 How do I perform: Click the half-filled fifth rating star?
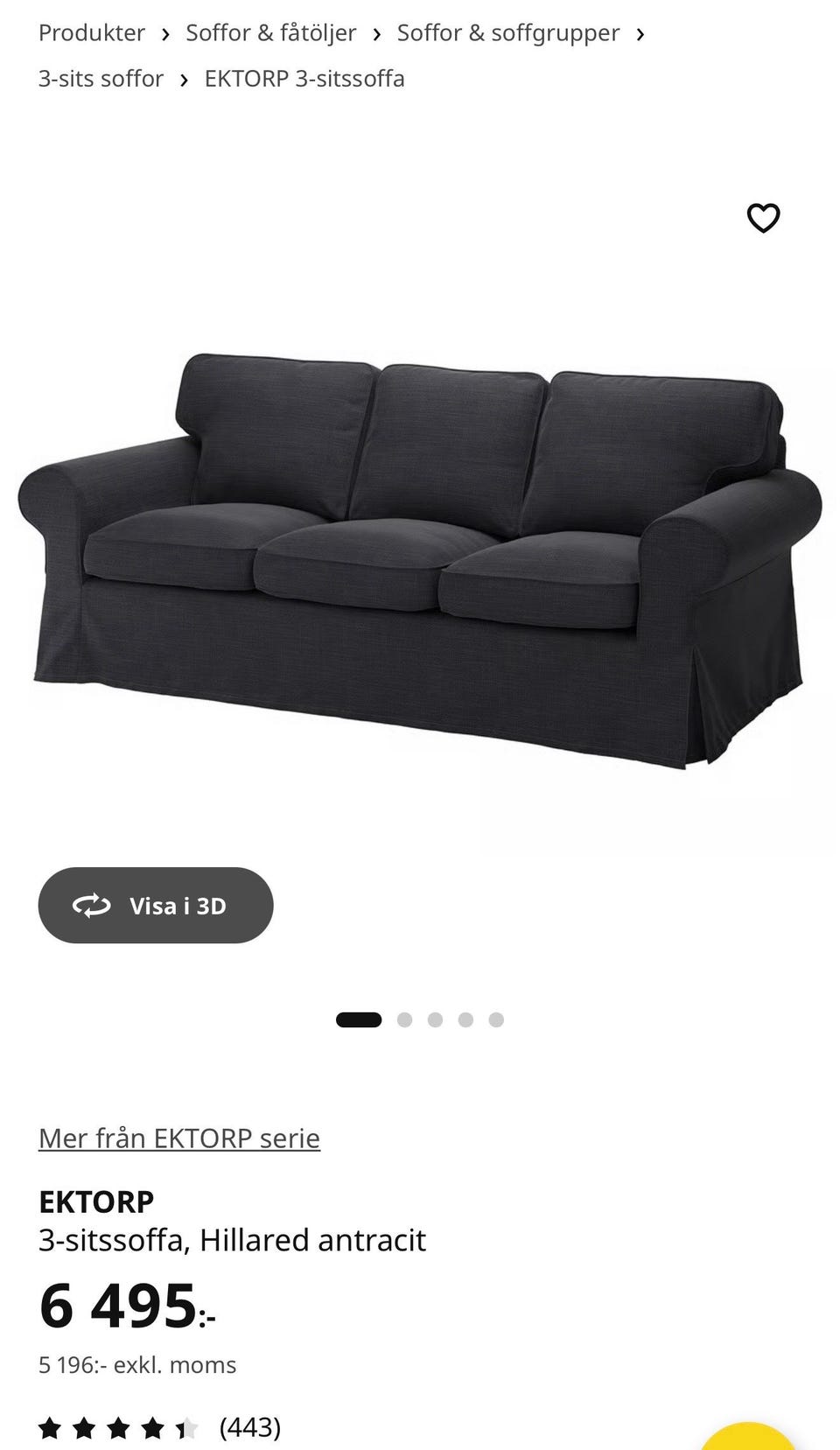(186, 1427)
